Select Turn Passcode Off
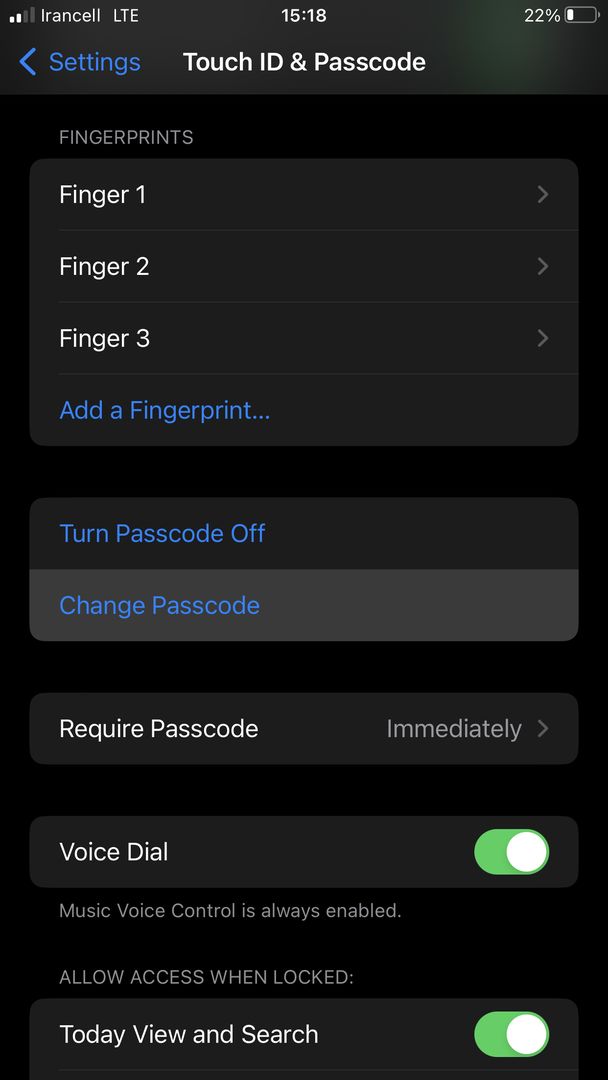The width and height of the screenshot is (608, 1080). pyautogui.click(x=304, y=533)
